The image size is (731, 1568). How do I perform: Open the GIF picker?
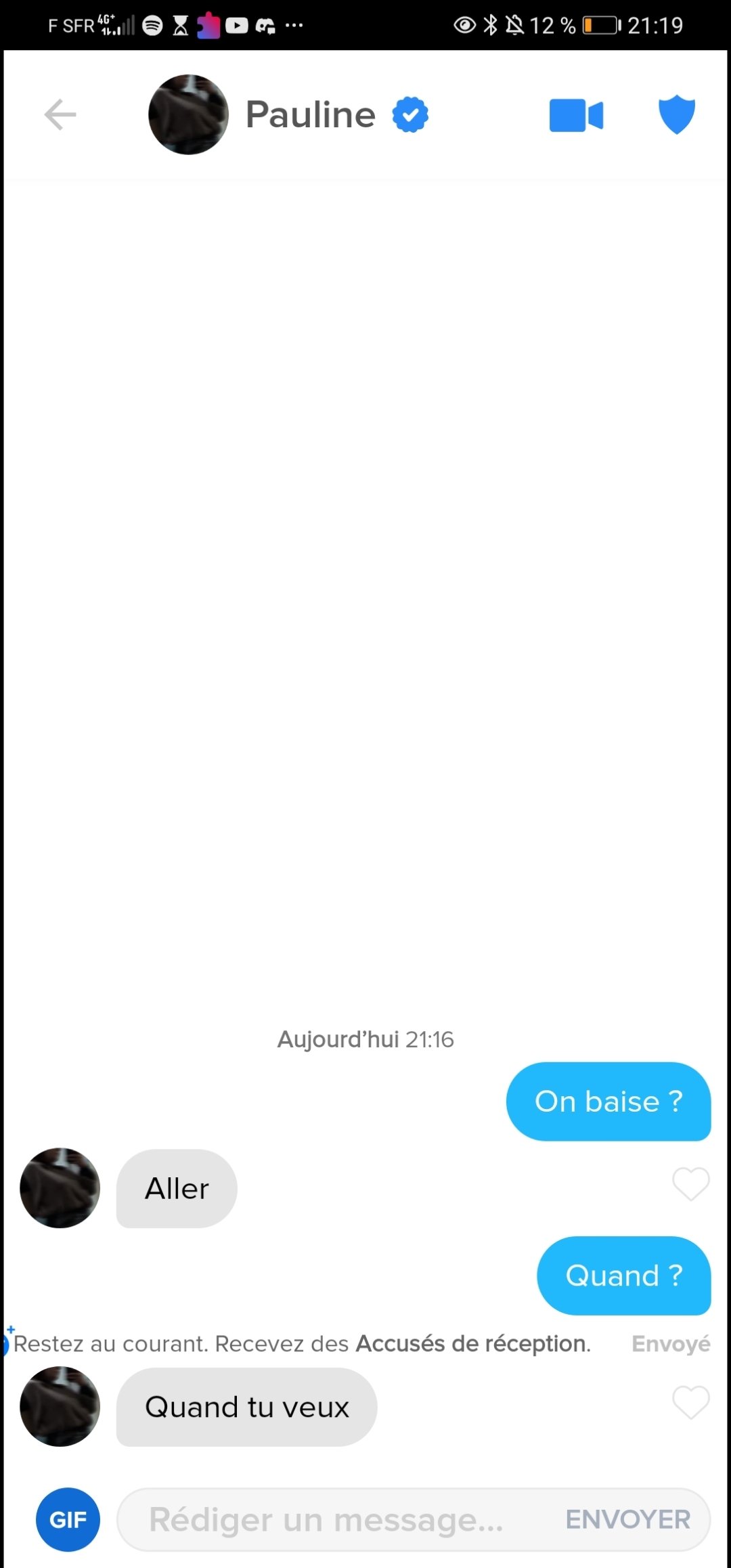(68, 1520)
